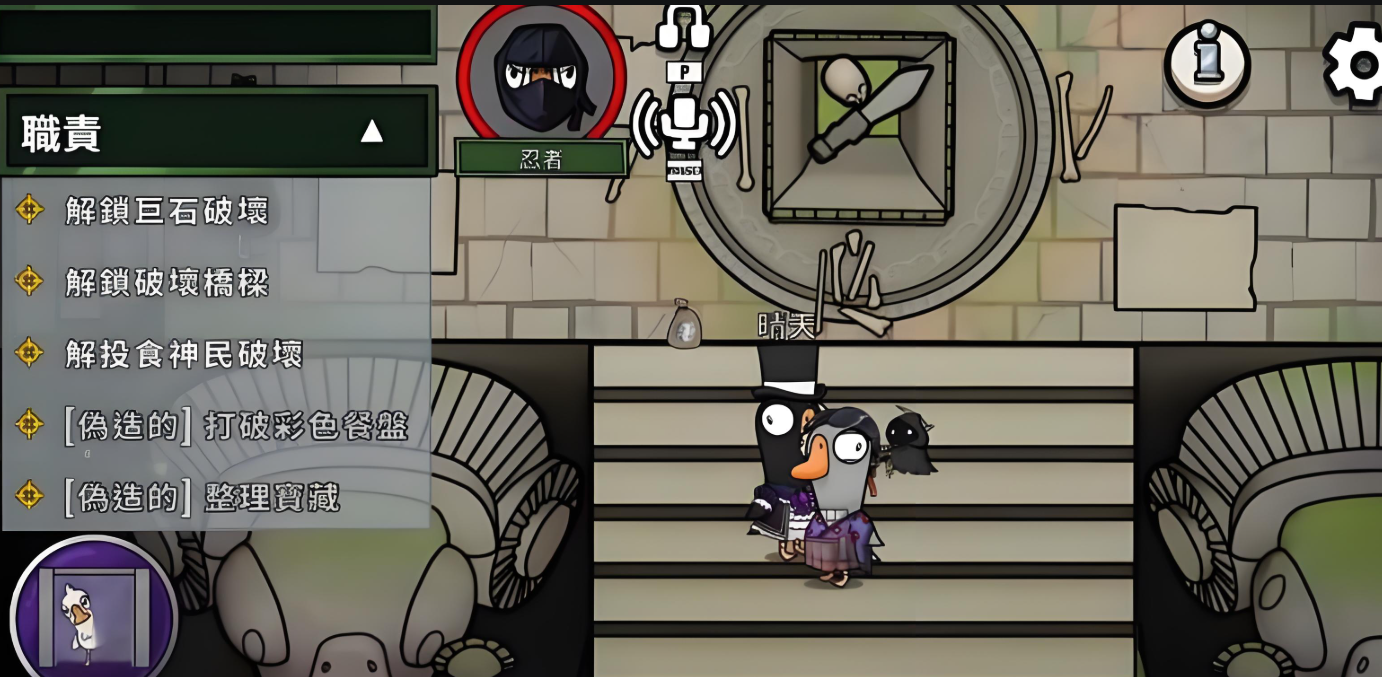The height and width of the screenshot is (677, 1382).
Task: Select the 解鎖破壞橋樑 task
Action: pyautogui.click(x=167, y=282)
